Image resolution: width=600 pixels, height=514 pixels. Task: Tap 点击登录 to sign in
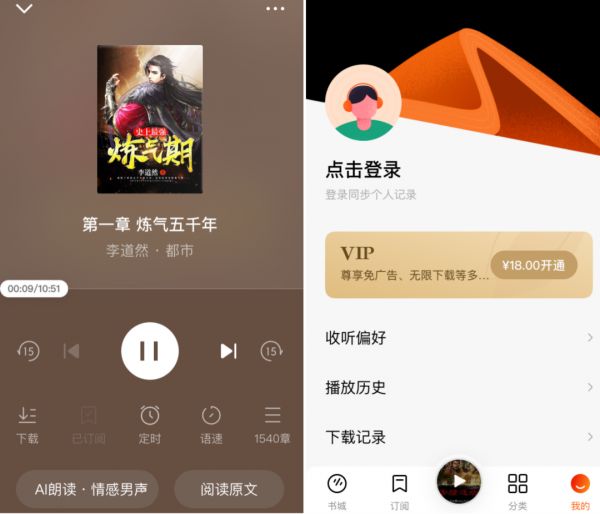pyautogui.click(x=363, y=170)
